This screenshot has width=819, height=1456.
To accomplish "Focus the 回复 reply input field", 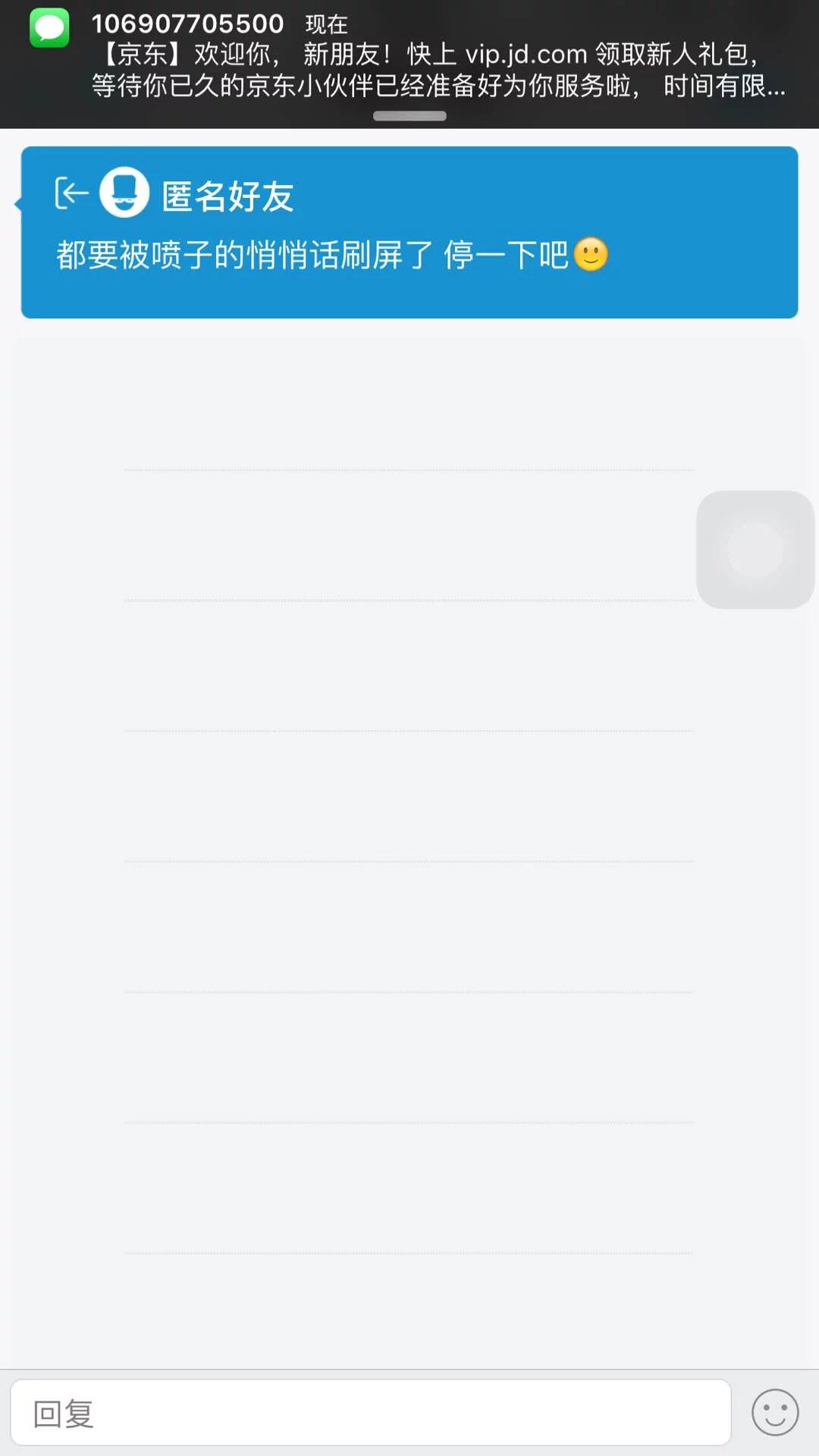I will 370,1413.
